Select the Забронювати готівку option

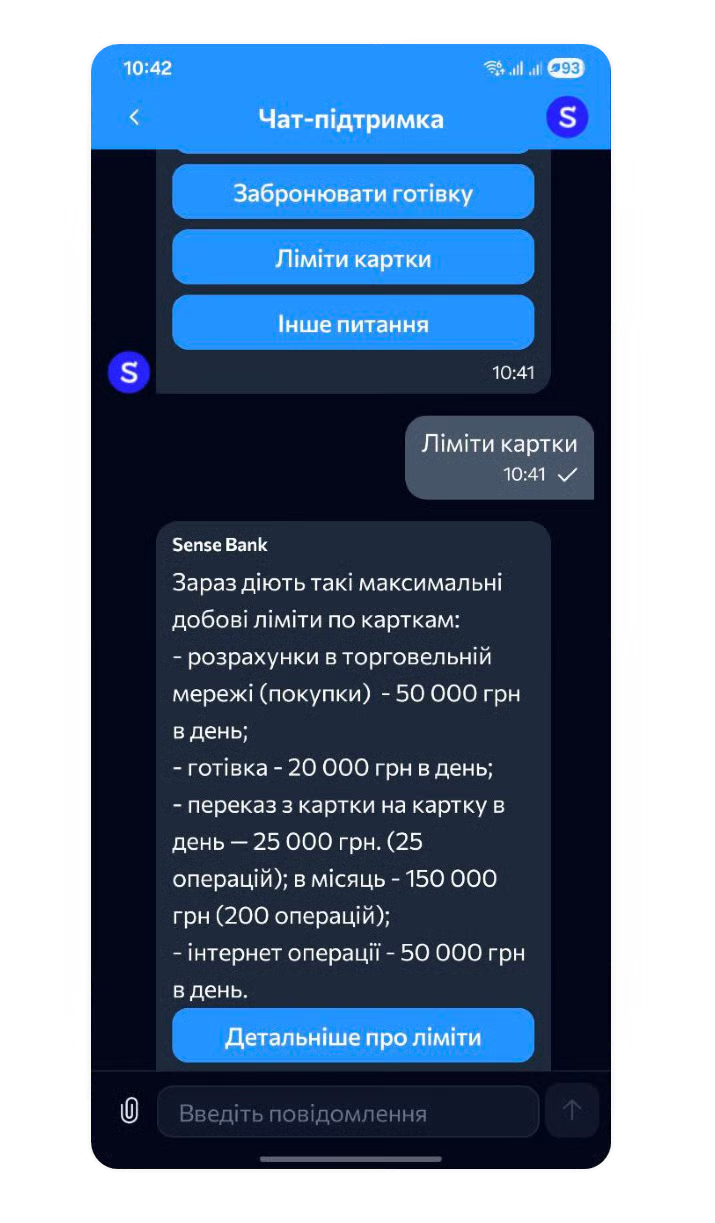353,193
